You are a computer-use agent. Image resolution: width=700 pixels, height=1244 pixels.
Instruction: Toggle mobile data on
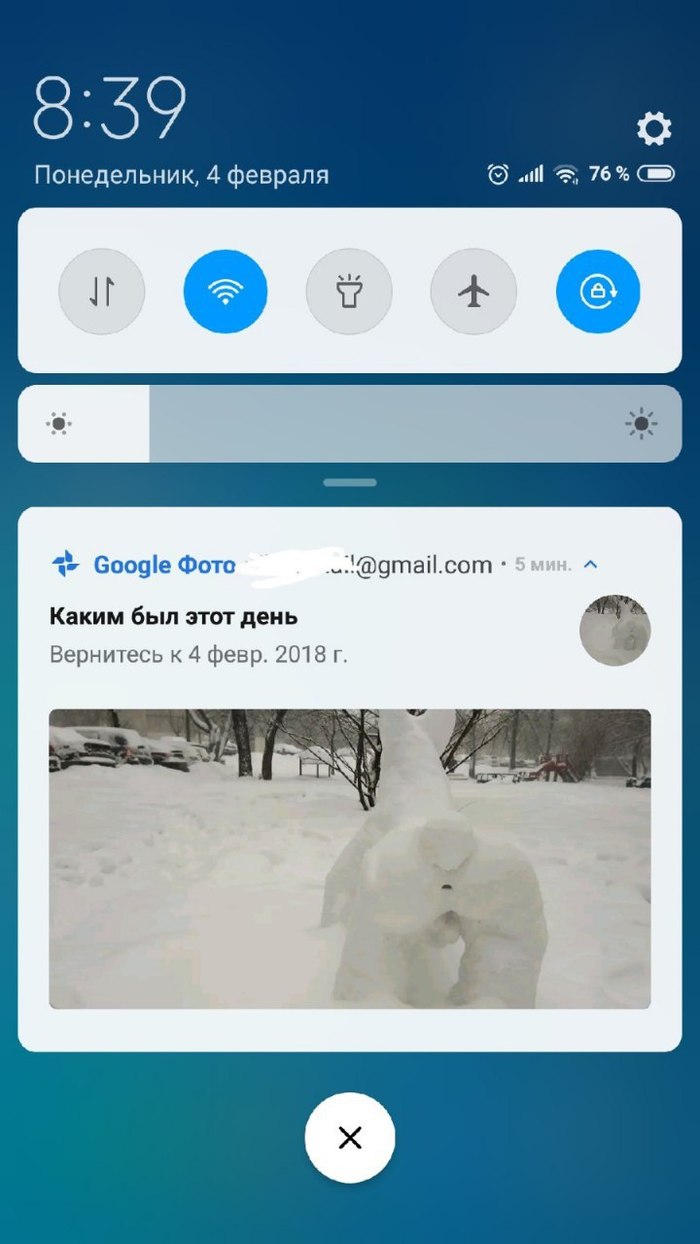(102, 292)
